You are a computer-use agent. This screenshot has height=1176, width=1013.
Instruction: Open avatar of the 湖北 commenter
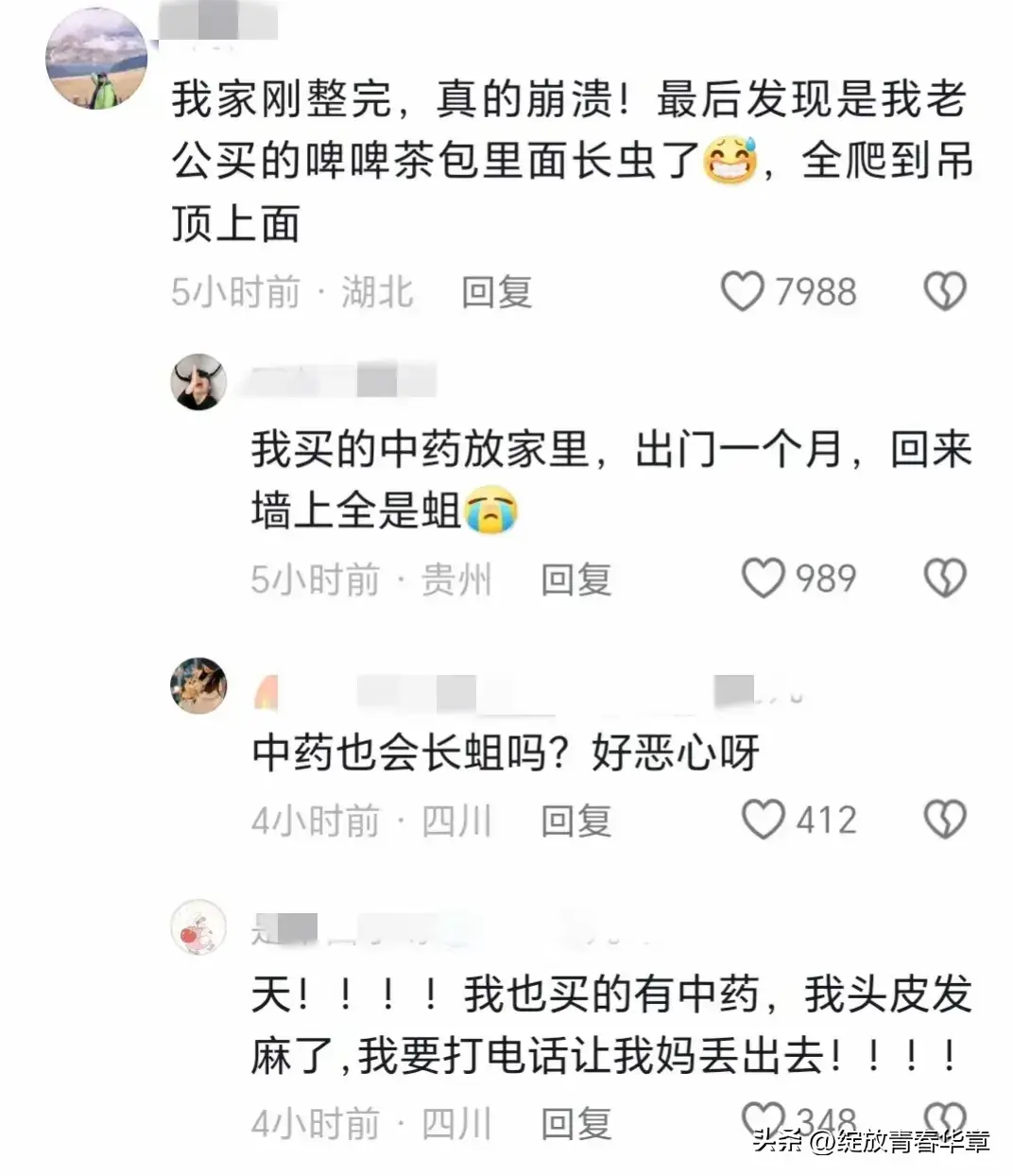point(96,59)
